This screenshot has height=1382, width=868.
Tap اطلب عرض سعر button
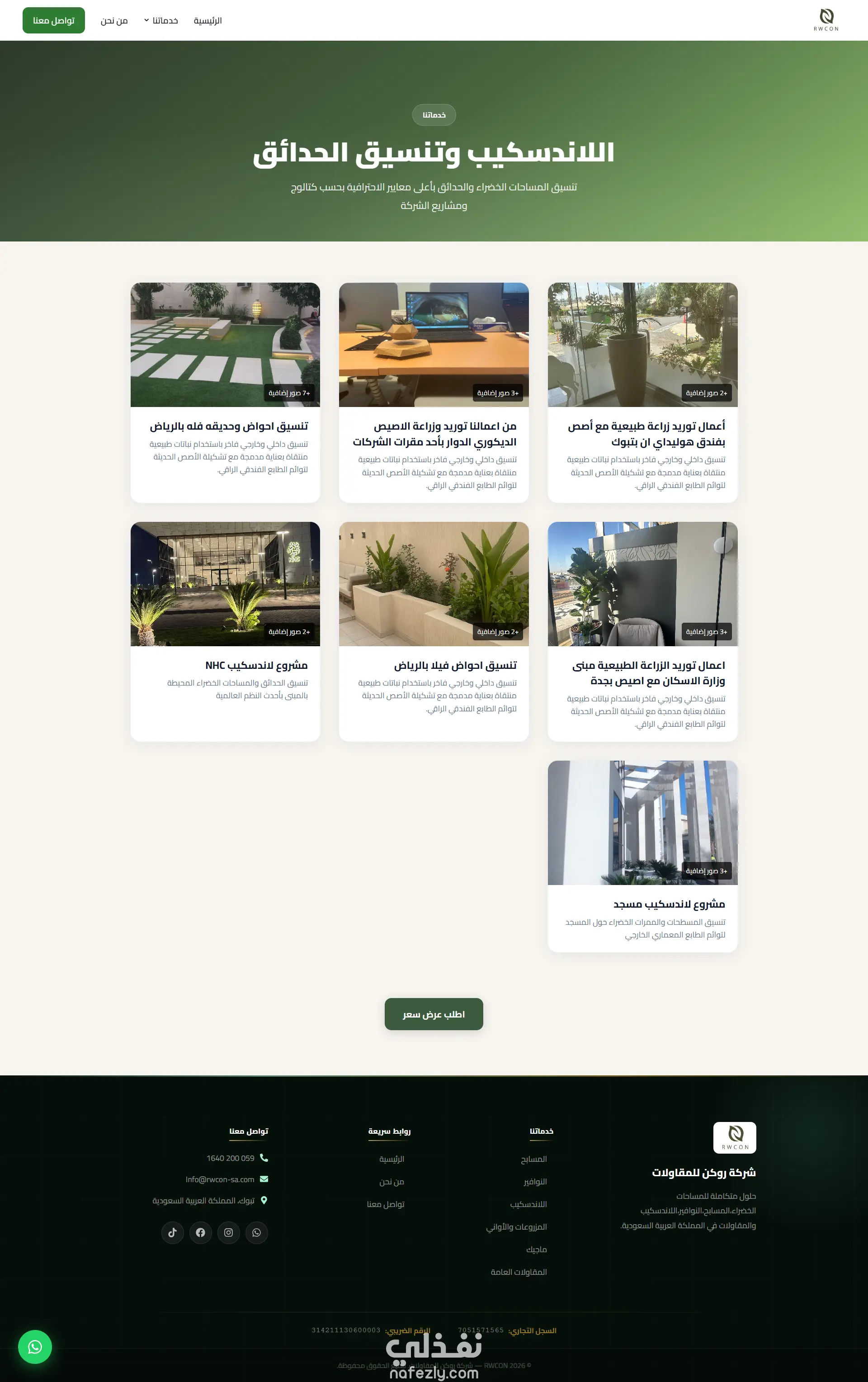pyautogui.click(x=434, y=1014)
